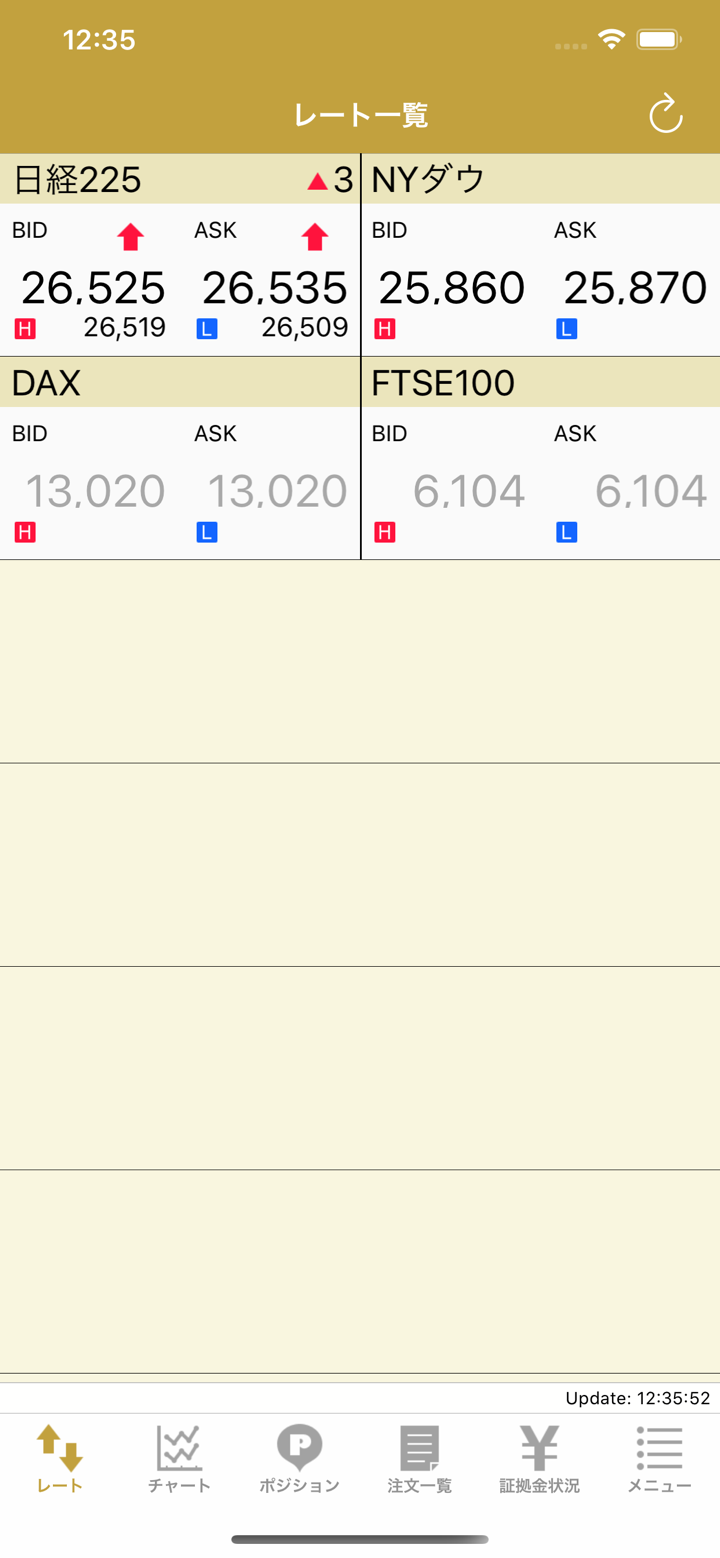The width and height of the screenshot is (720, 1558).
Task: Switch to the ポジション tab
Action: (x=300, y=1460)
